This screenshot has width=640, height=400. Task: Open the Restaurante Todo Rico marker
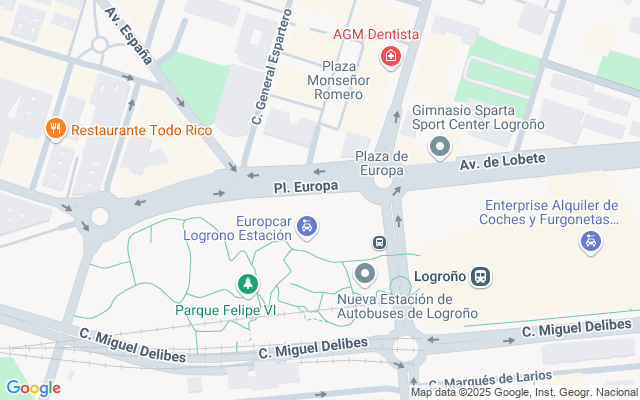(x=55, y=128)
